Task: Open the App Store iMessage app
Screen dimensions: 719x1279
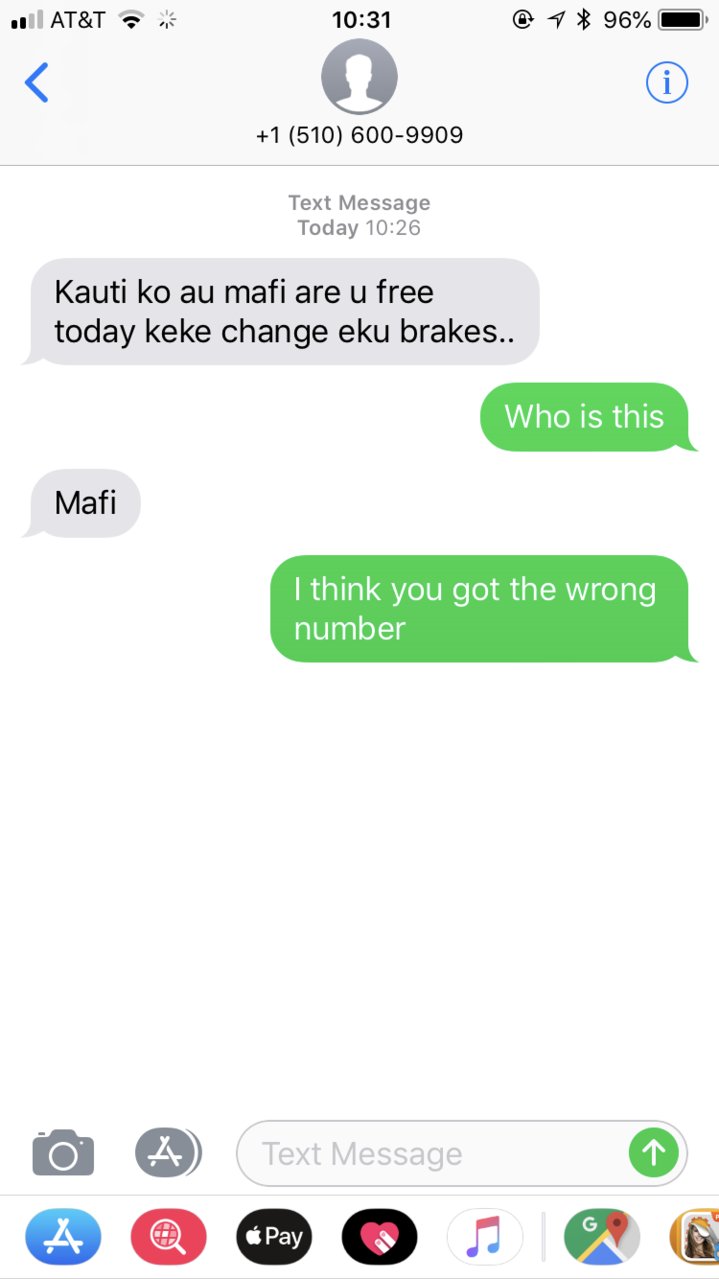Action: (63, 1237)
